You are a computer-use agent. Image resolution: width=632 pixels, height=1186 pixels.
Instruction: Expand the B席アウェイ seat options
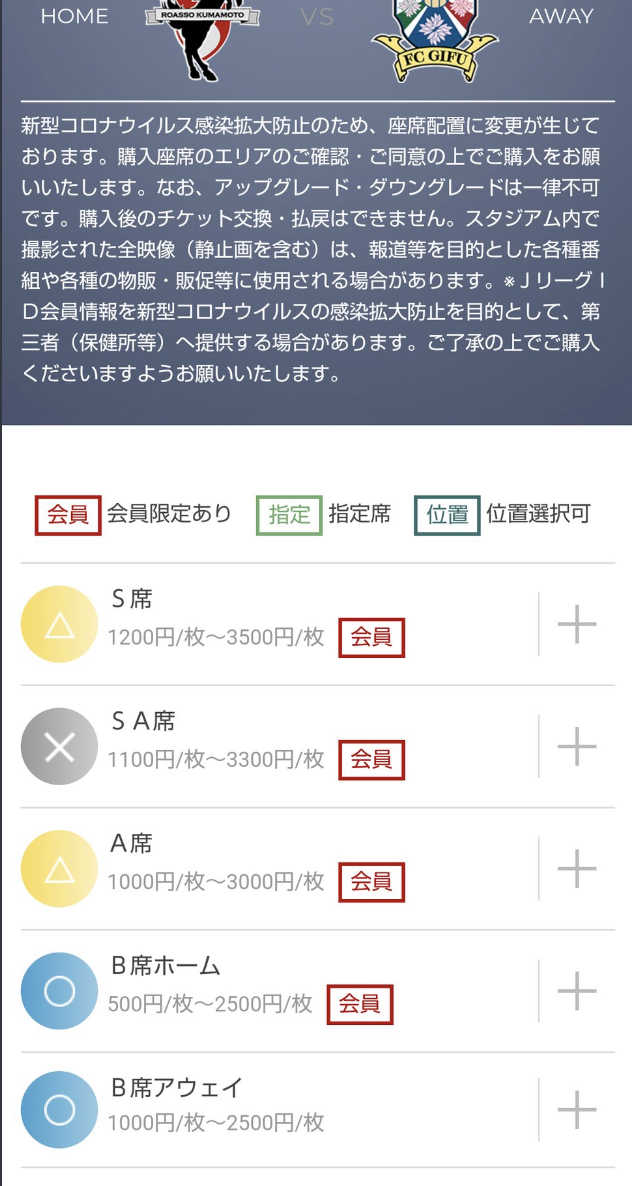[x=577, y=1110]
